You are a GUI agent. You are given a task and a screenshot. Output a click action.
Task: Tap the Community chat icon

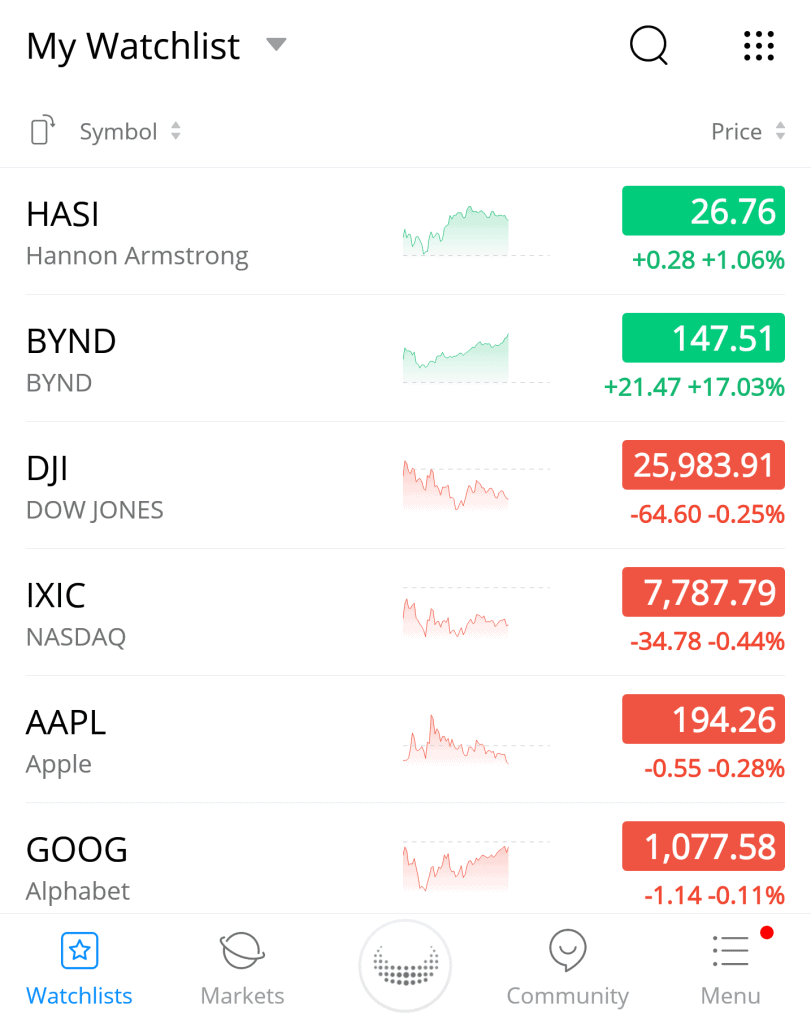pyautogui.click(x=567, y=950)
